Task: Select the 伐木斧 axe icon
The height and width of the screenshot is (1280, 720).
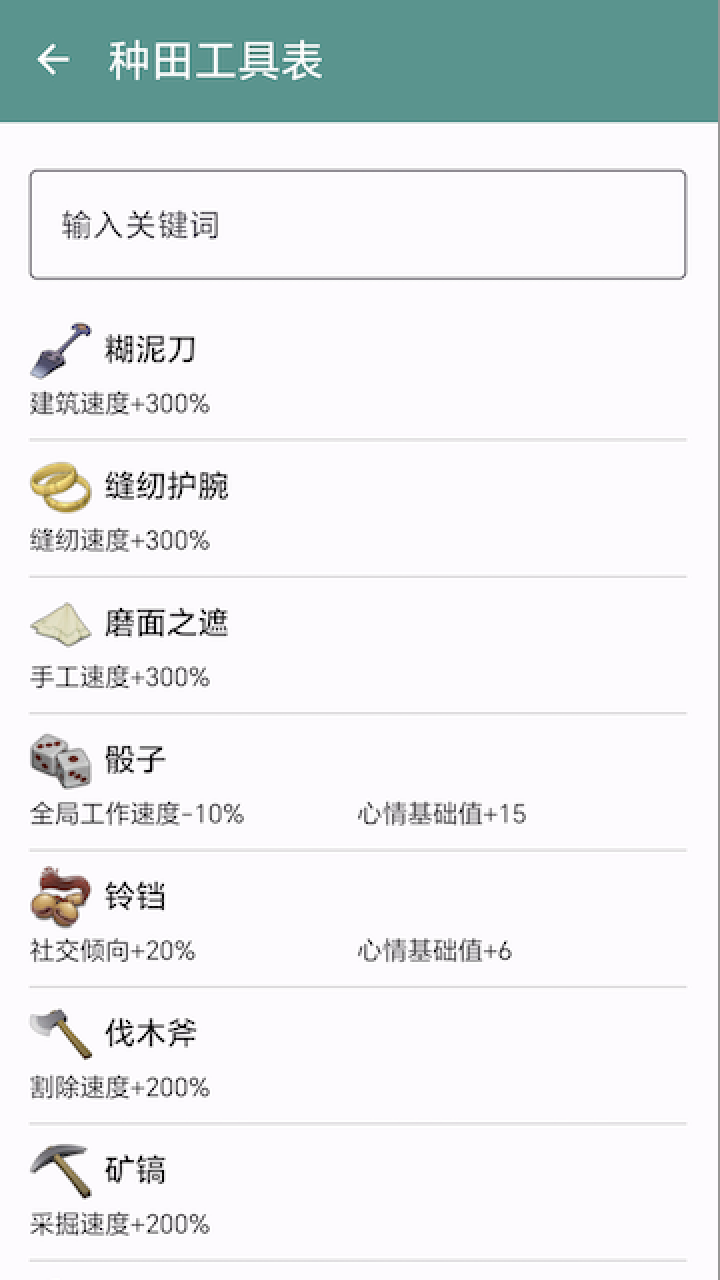Action: 60,1032
